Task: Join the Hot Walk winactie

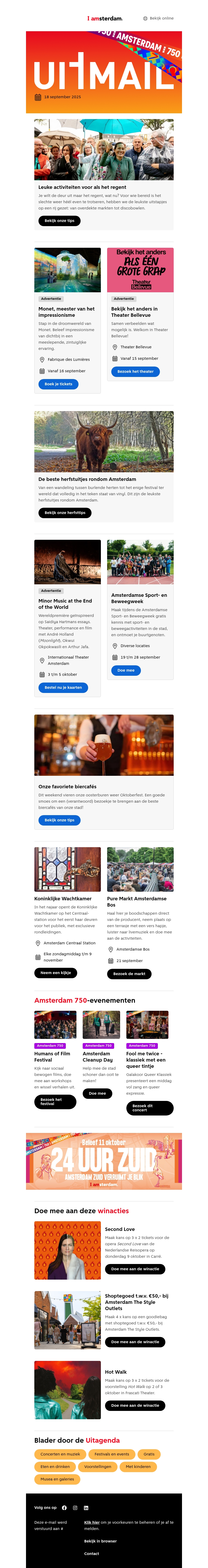Action: click(135, 1405)
